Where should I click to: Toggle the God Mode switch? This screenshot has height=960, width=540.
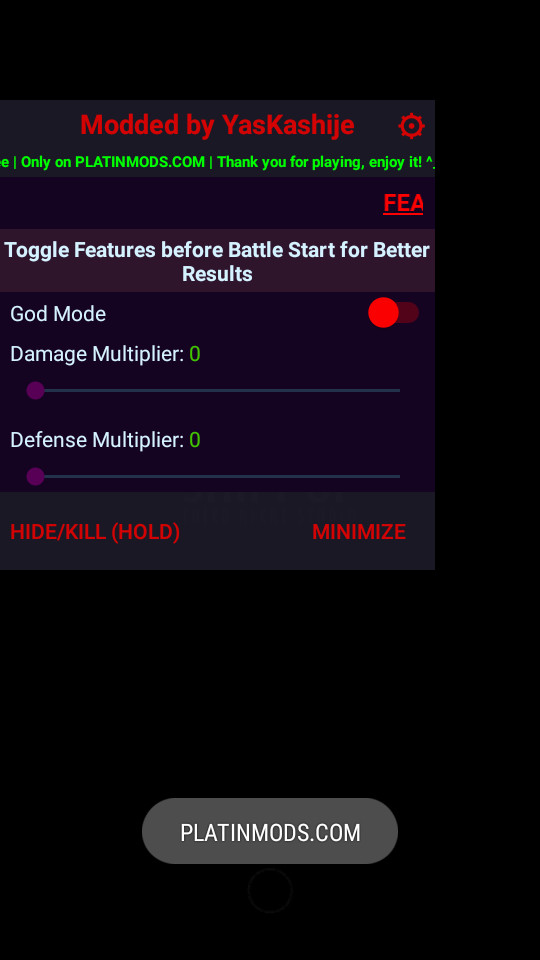(x=394, y=313)
